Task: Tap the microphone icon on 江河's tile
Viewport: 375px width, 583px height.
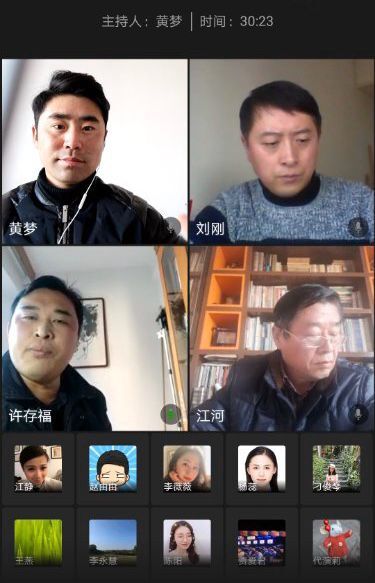Action: (358, 414)
